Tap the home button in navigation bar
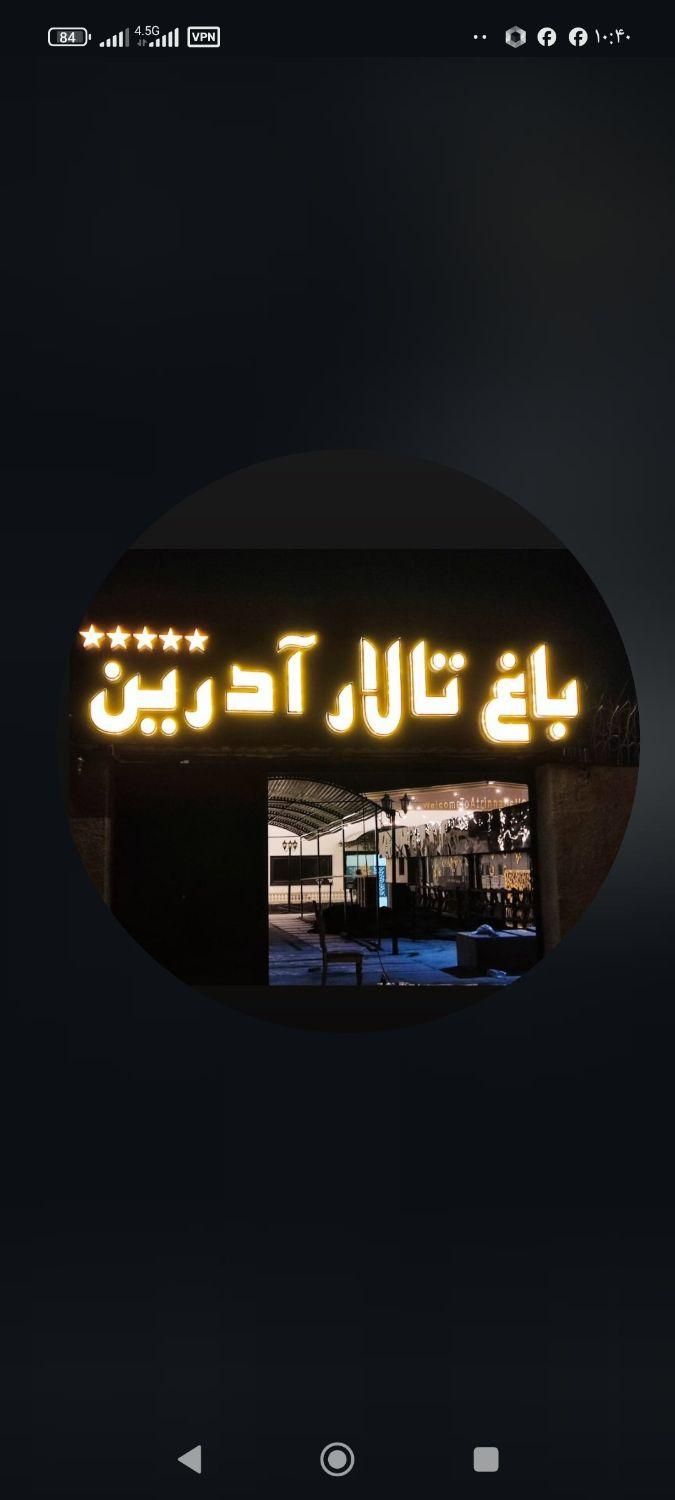The width and height of the screenshot is (675, 1500). pyautogui.click(x=337, y=1459)
